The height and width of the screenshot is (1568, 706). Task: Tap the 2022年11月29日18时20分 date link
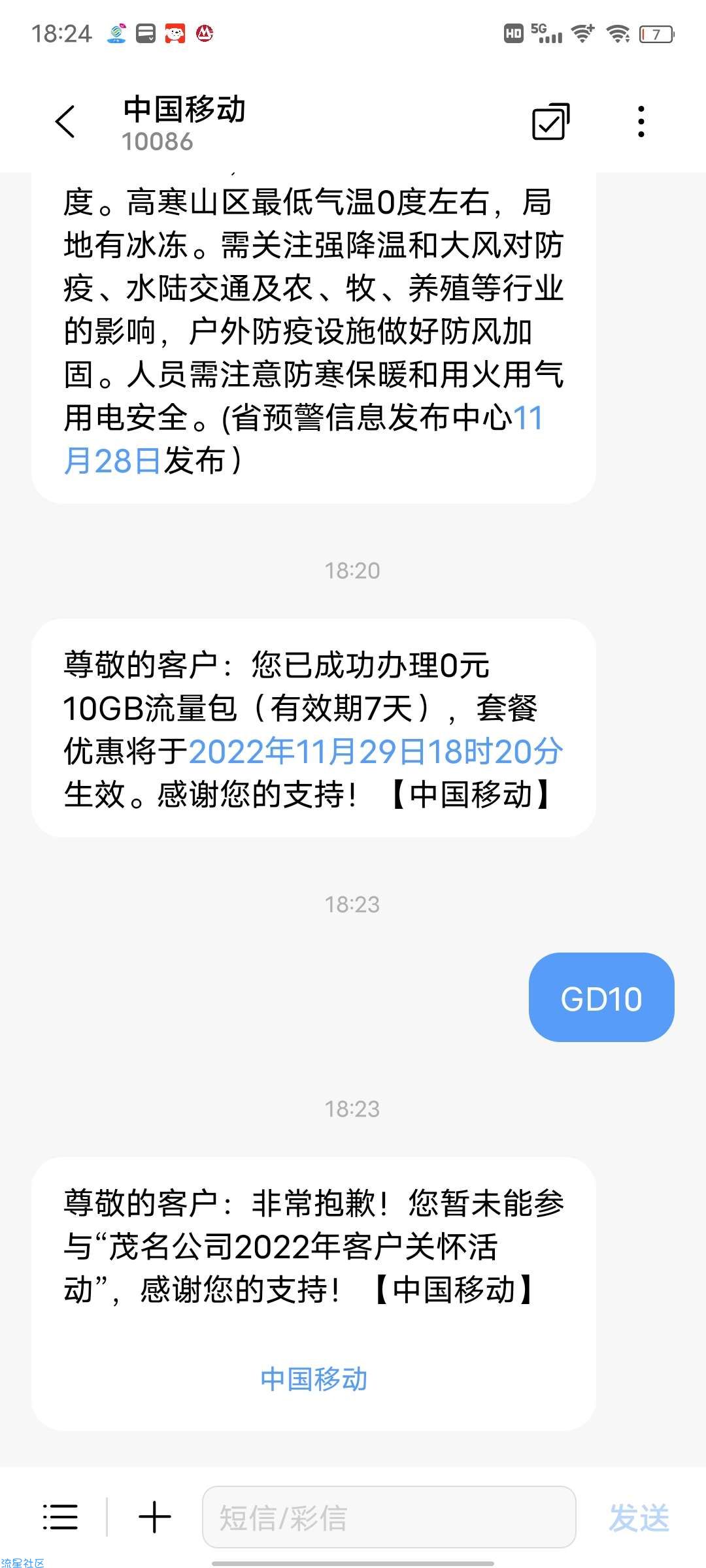(x=375, y=751)
